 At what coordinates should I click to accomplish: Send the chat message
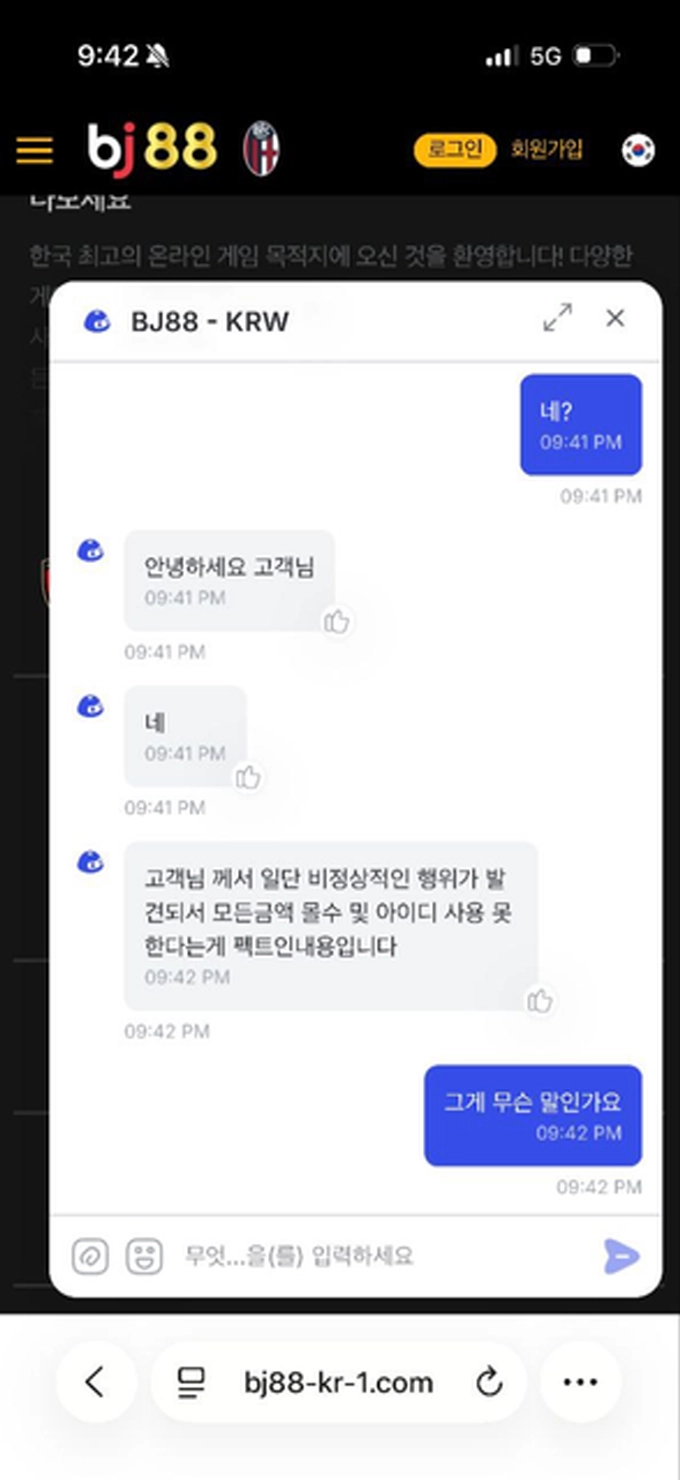point(621,1256)
